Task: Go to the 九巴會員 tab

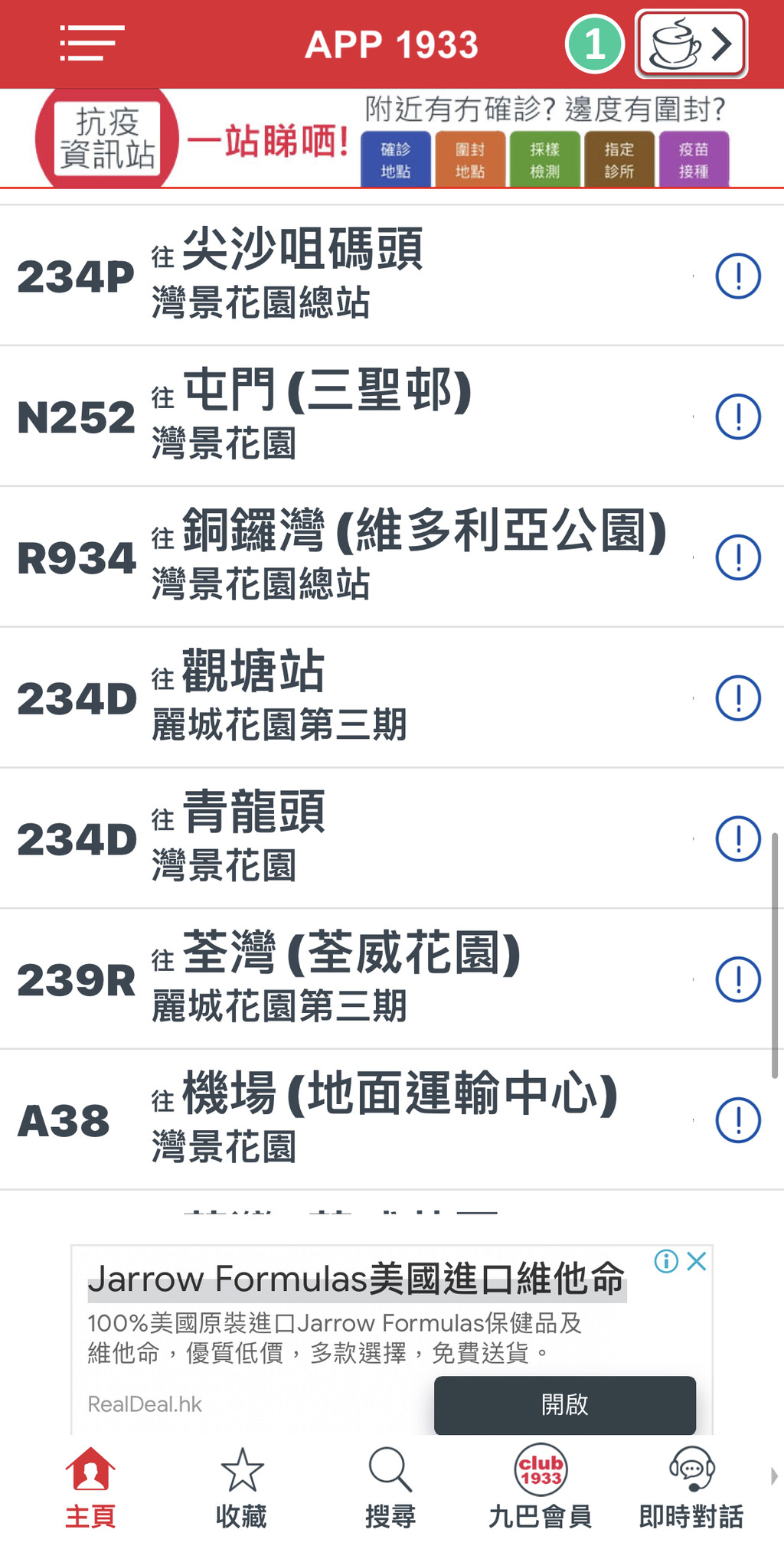Action: [541, 1487]
